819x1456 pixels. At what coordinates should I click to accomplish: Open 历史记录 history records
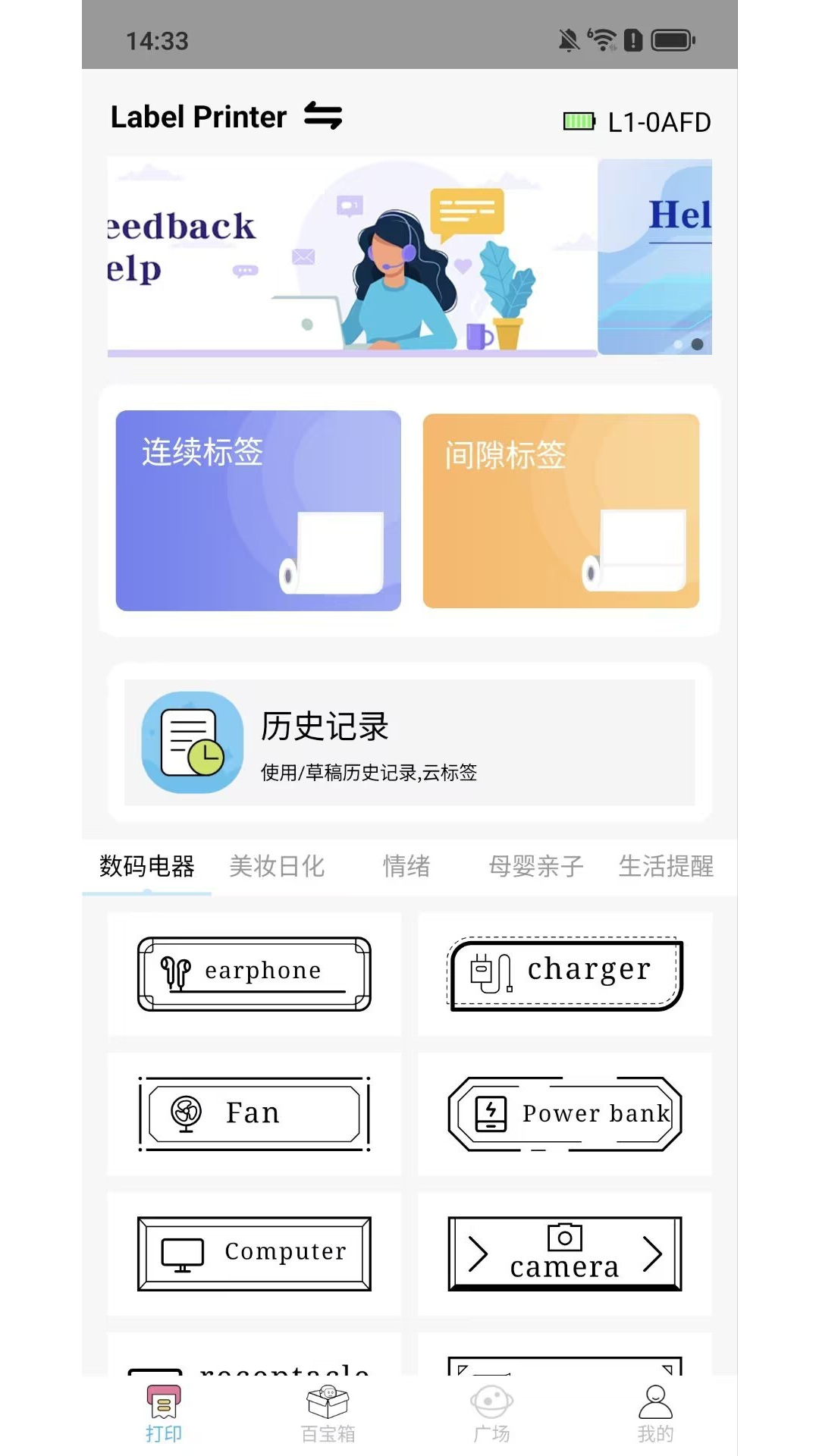(x=409, y=742)
